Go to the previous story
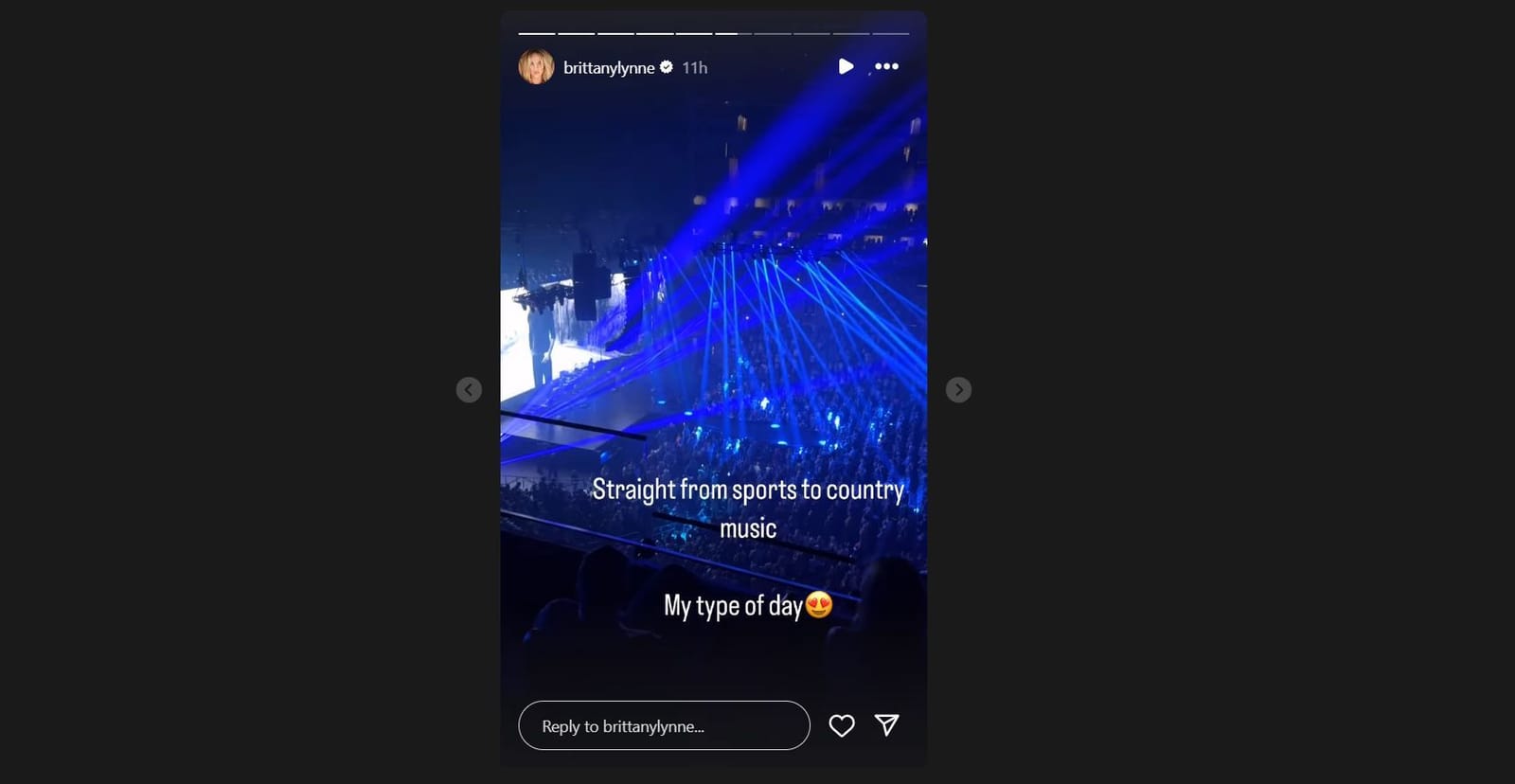The width and height of the screenshot is (1515, 784). coord(469,390)
